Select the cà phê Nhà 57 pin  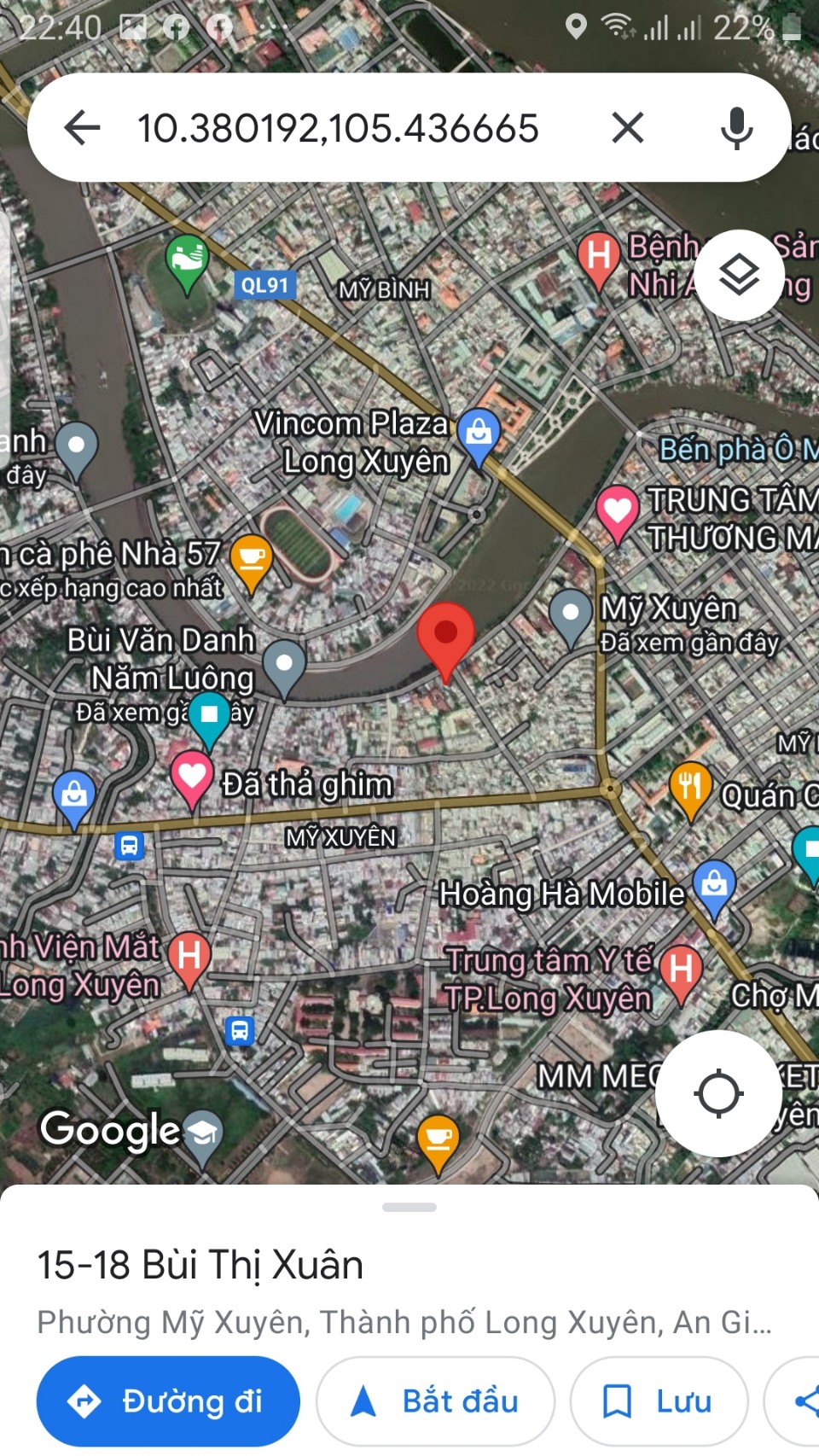click(251, 559)
